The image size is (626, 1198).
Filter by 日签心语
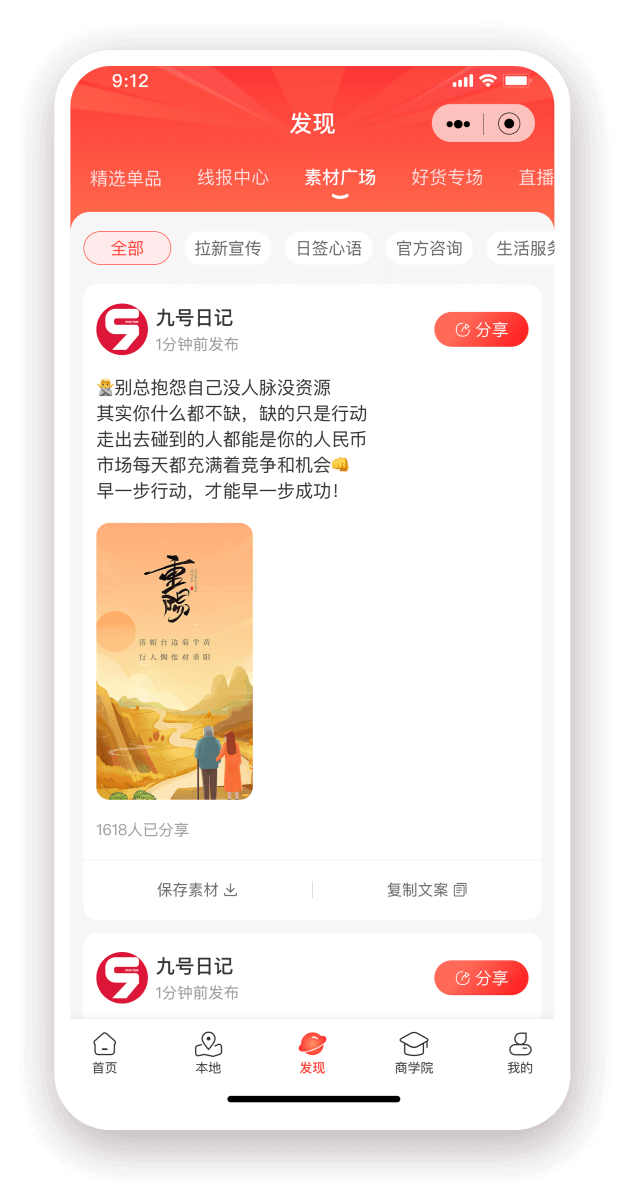[x=329, y=248]
